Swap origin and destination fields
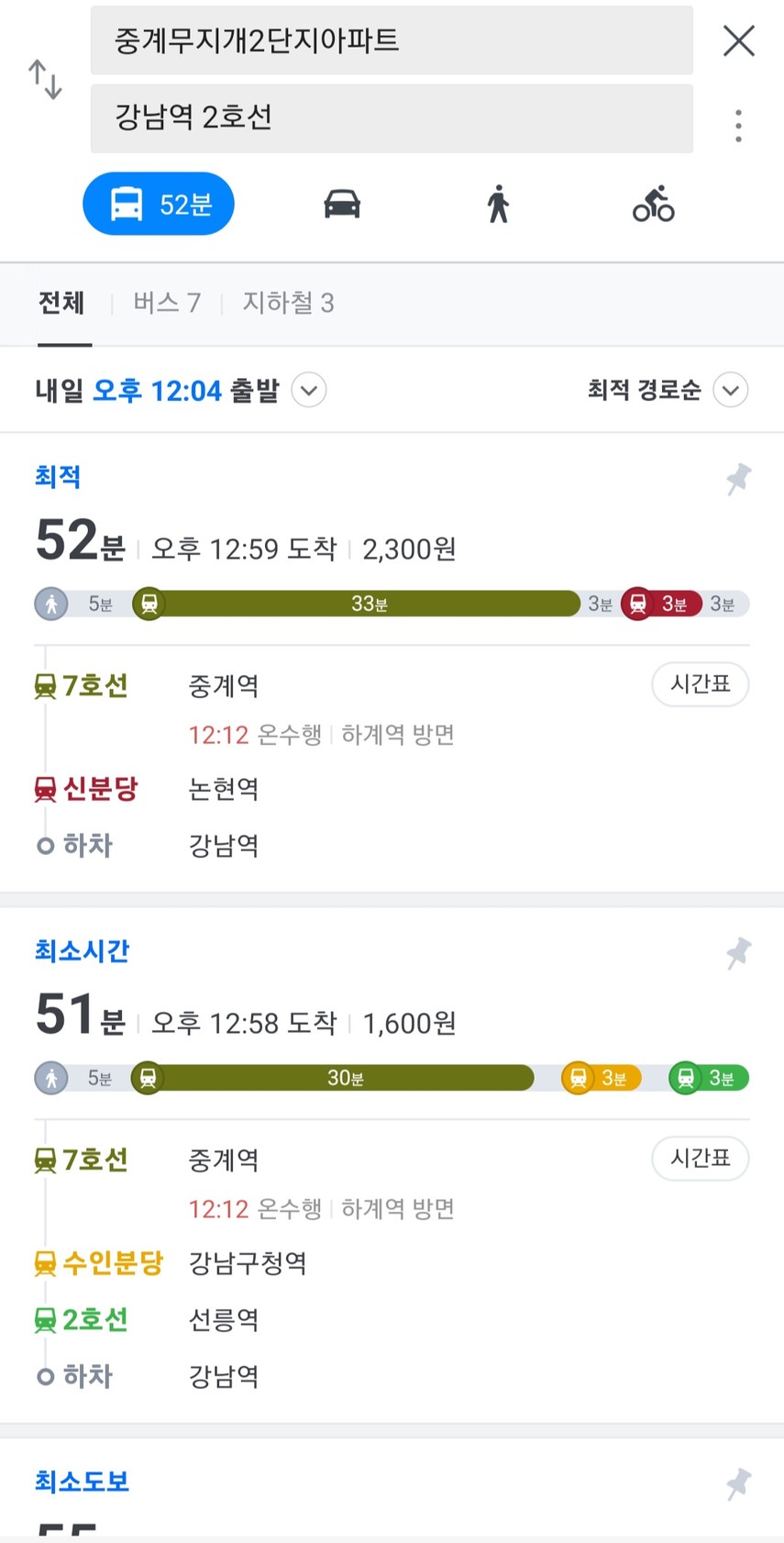The image size is (784, 1543). [45, 80]
